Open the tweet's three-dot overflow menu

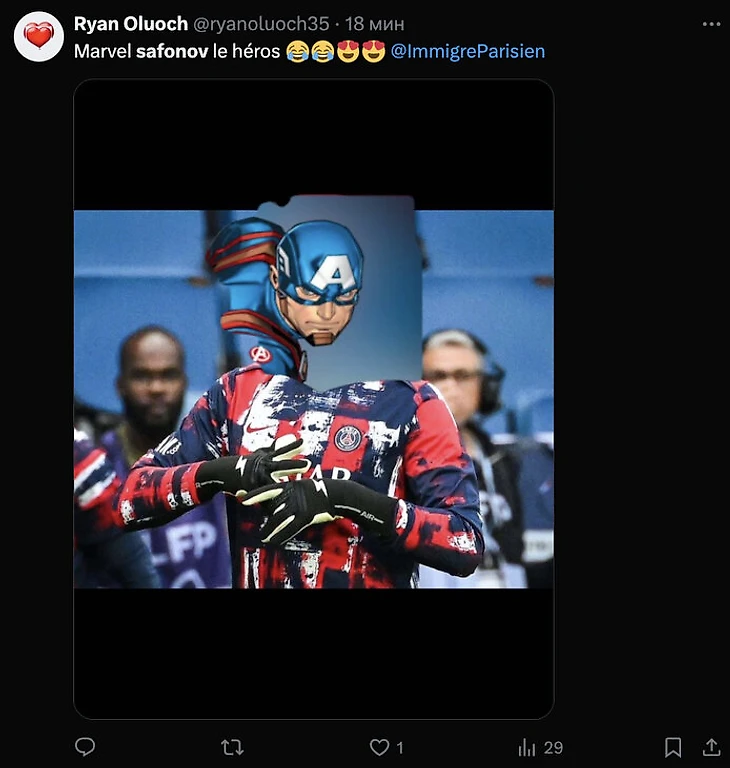click(x=711, y=24)
